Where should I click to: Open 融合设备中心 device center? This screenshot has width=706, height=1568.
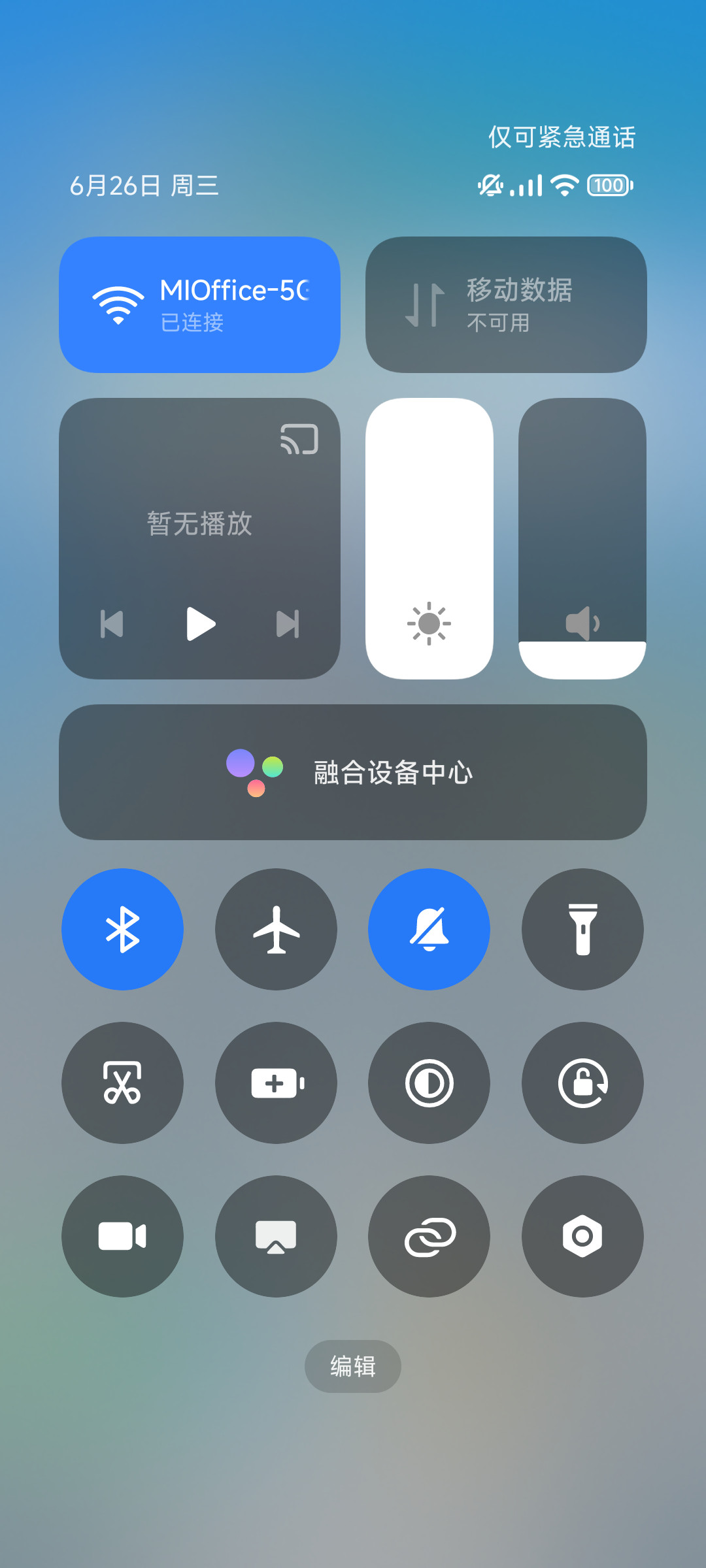click(353, 772)
